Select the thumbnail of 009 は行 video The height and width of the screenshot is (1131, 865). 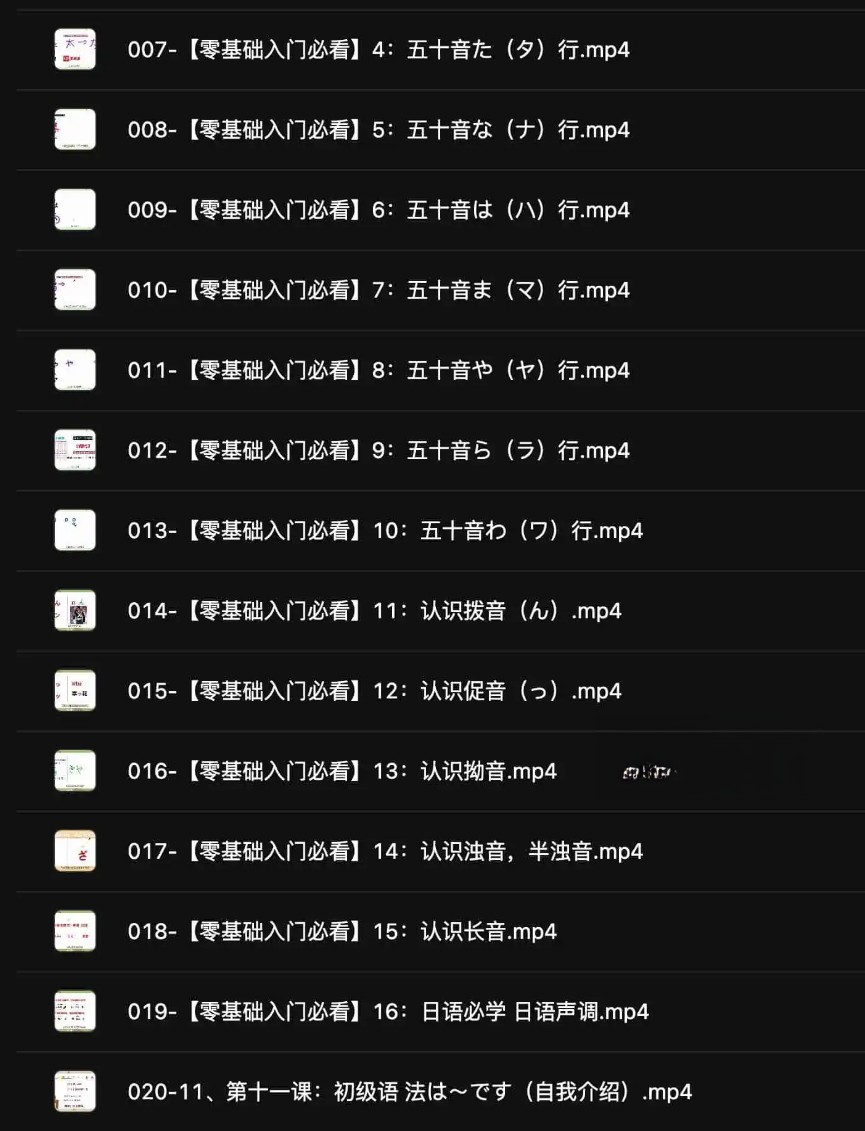coord(76,209)
